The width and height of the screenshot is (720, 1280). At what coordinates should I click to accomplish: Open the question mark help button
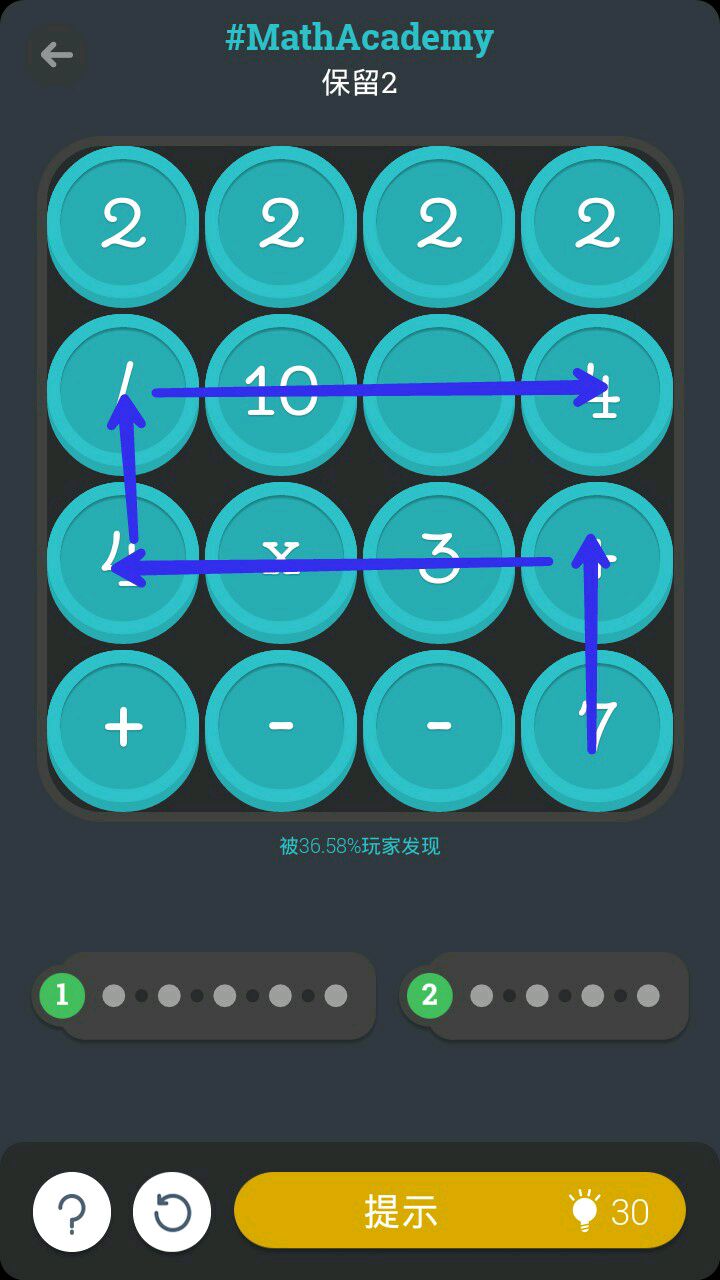pos(71,1212)
